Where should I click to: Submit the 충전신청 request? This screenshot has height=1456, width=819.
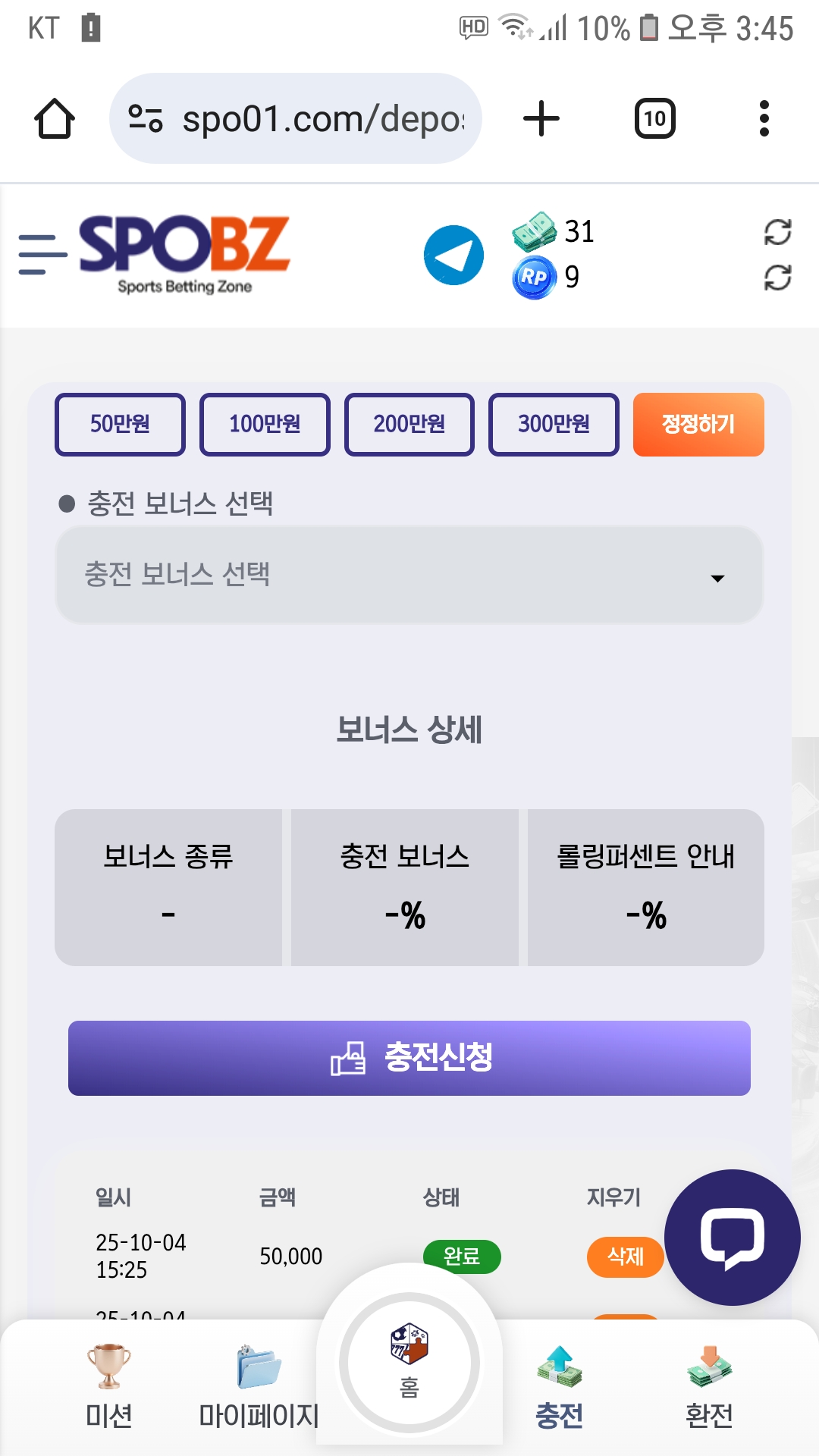click(x=409, y=1058)
